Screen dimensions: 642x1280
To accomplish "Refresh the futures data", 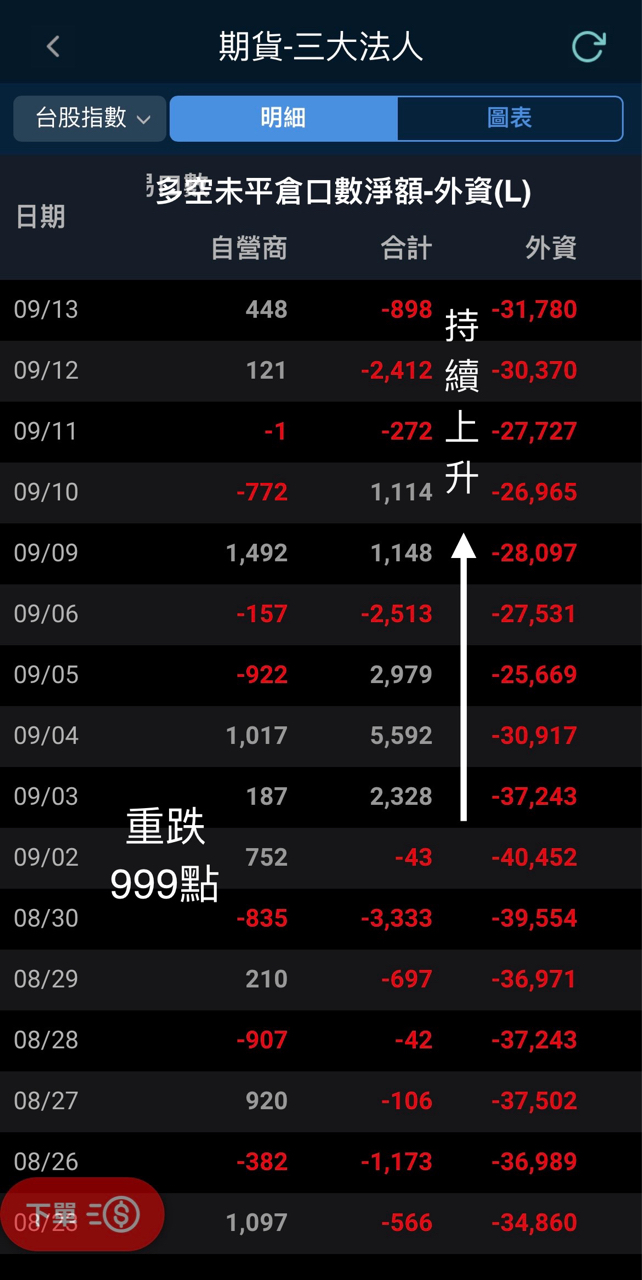I will tap(588, 46).
